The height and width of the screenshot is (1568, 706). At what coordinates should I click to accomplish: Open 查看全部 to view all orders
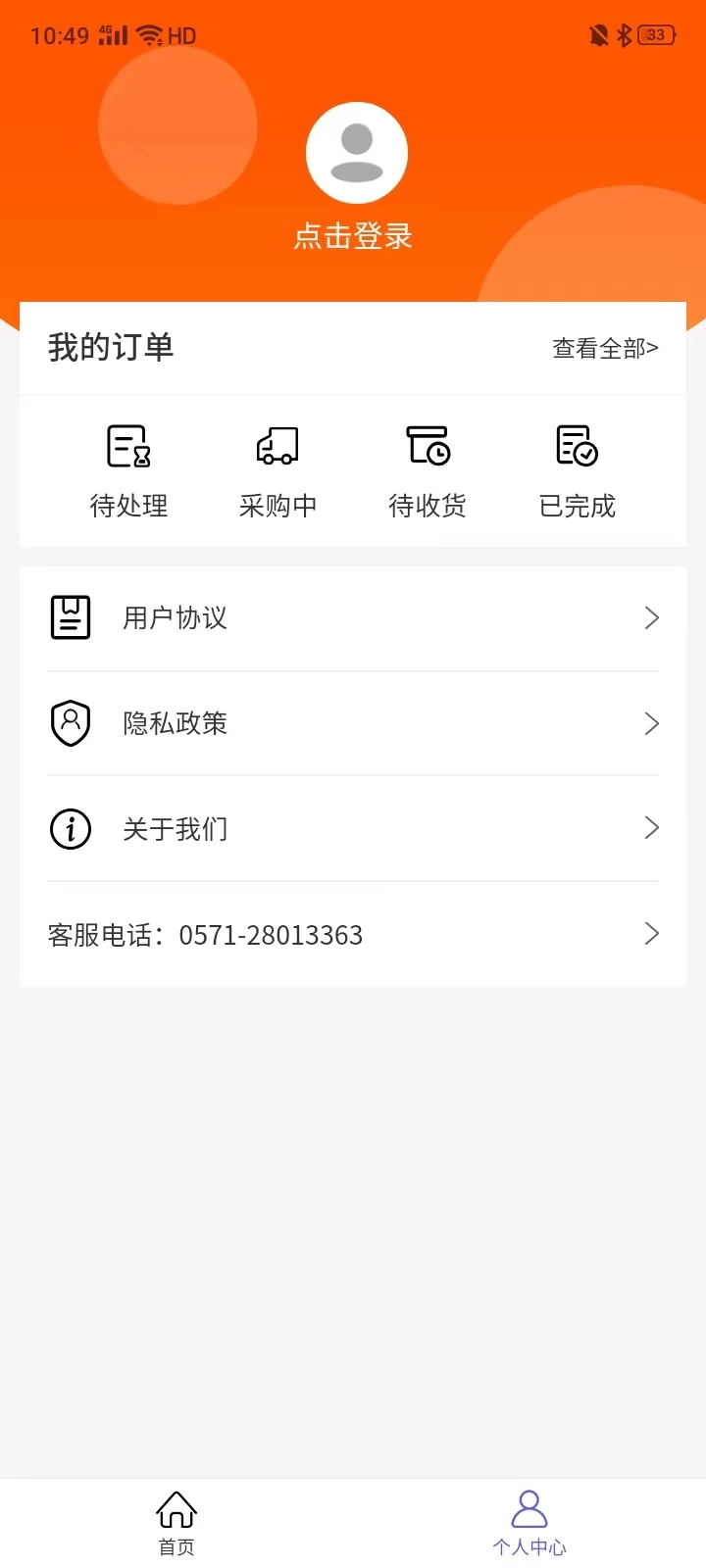click(604, 348)
